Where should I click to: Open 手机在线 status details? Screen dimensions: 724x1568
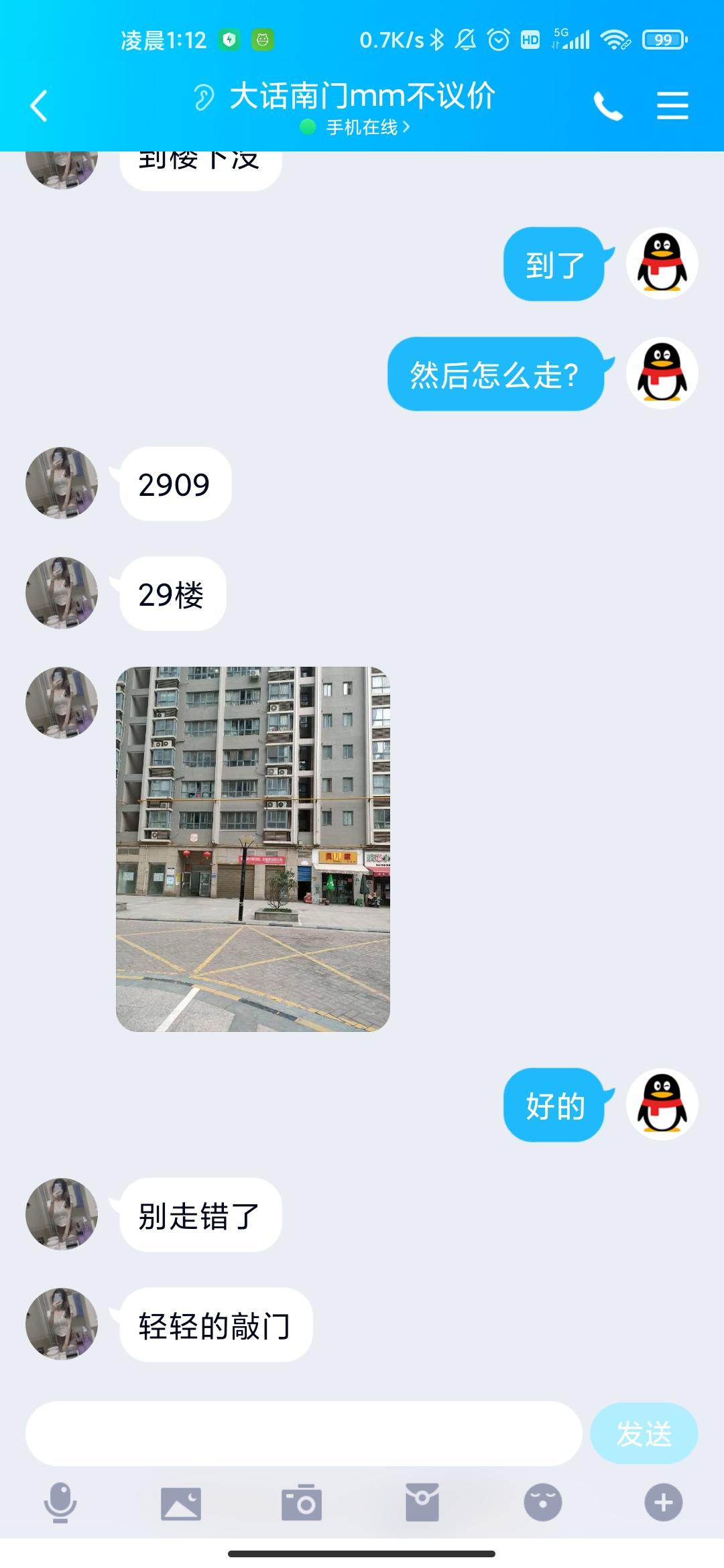[362, 127]
